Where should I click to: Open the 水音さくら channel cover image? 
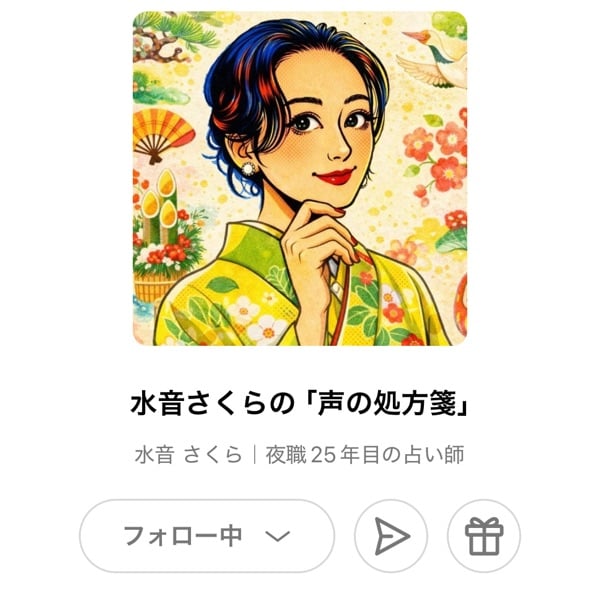(300, 179)
